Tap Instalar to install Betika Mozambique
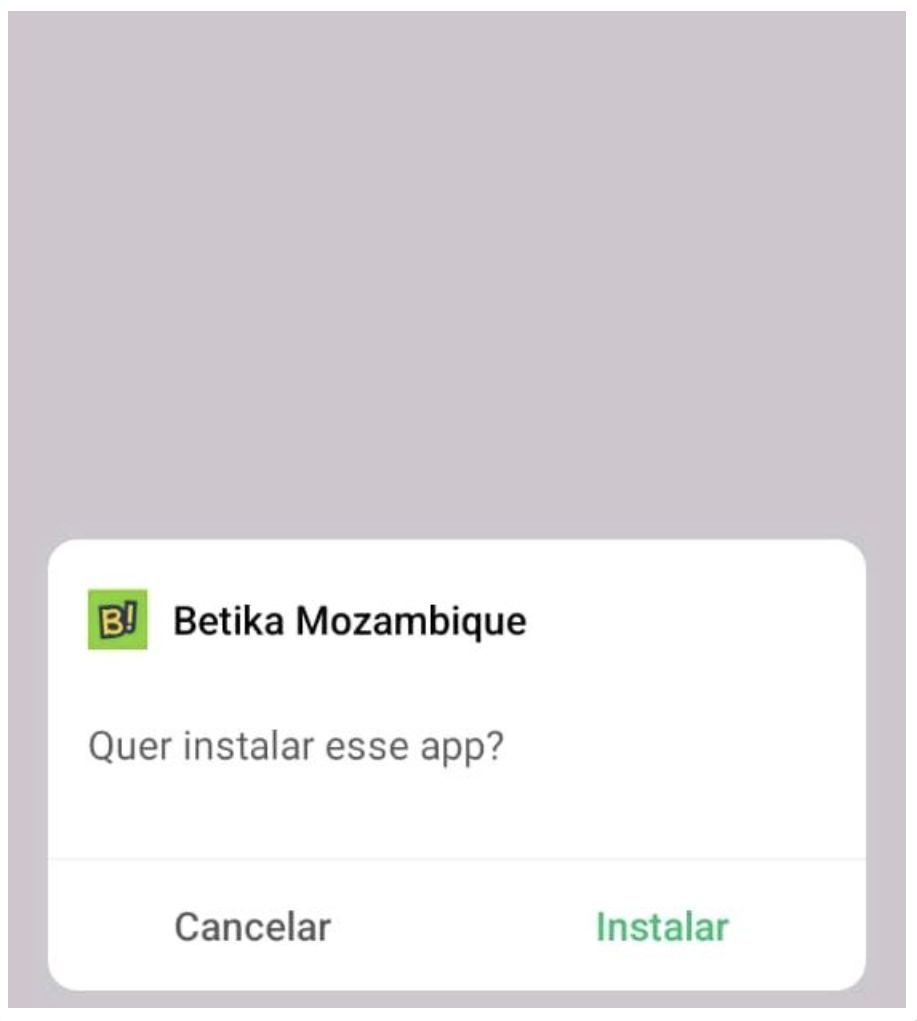Image resolution: width=917 pixels, height=1021 pixels. pos(661,927)
